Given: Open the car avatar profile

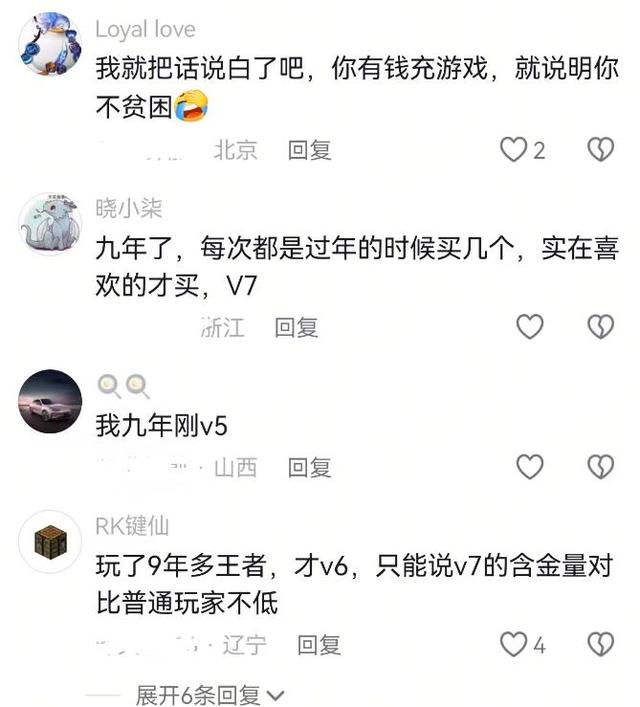Looking at the screenshot, I should coord(50,401).
